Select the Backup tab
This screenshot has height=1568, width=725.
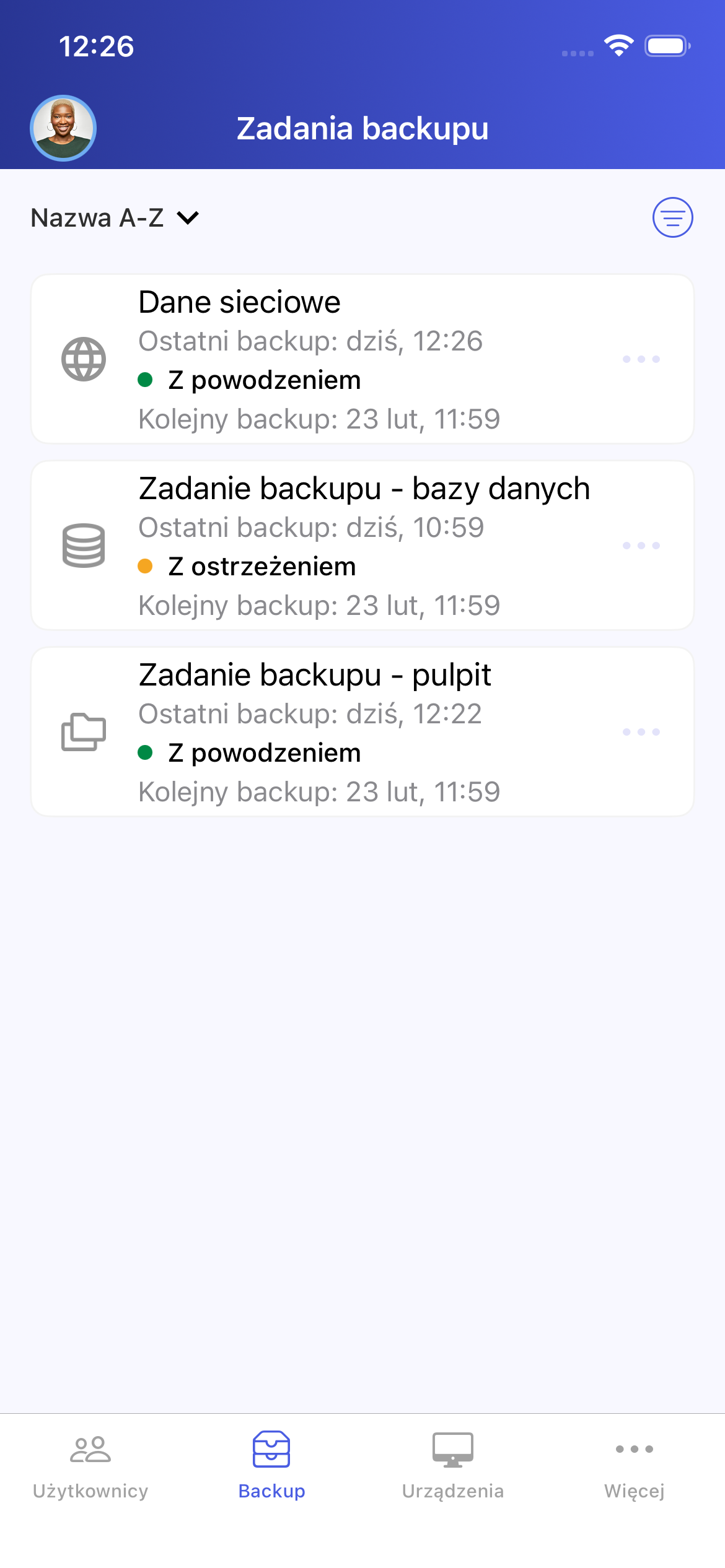(x=271, y=1465)
